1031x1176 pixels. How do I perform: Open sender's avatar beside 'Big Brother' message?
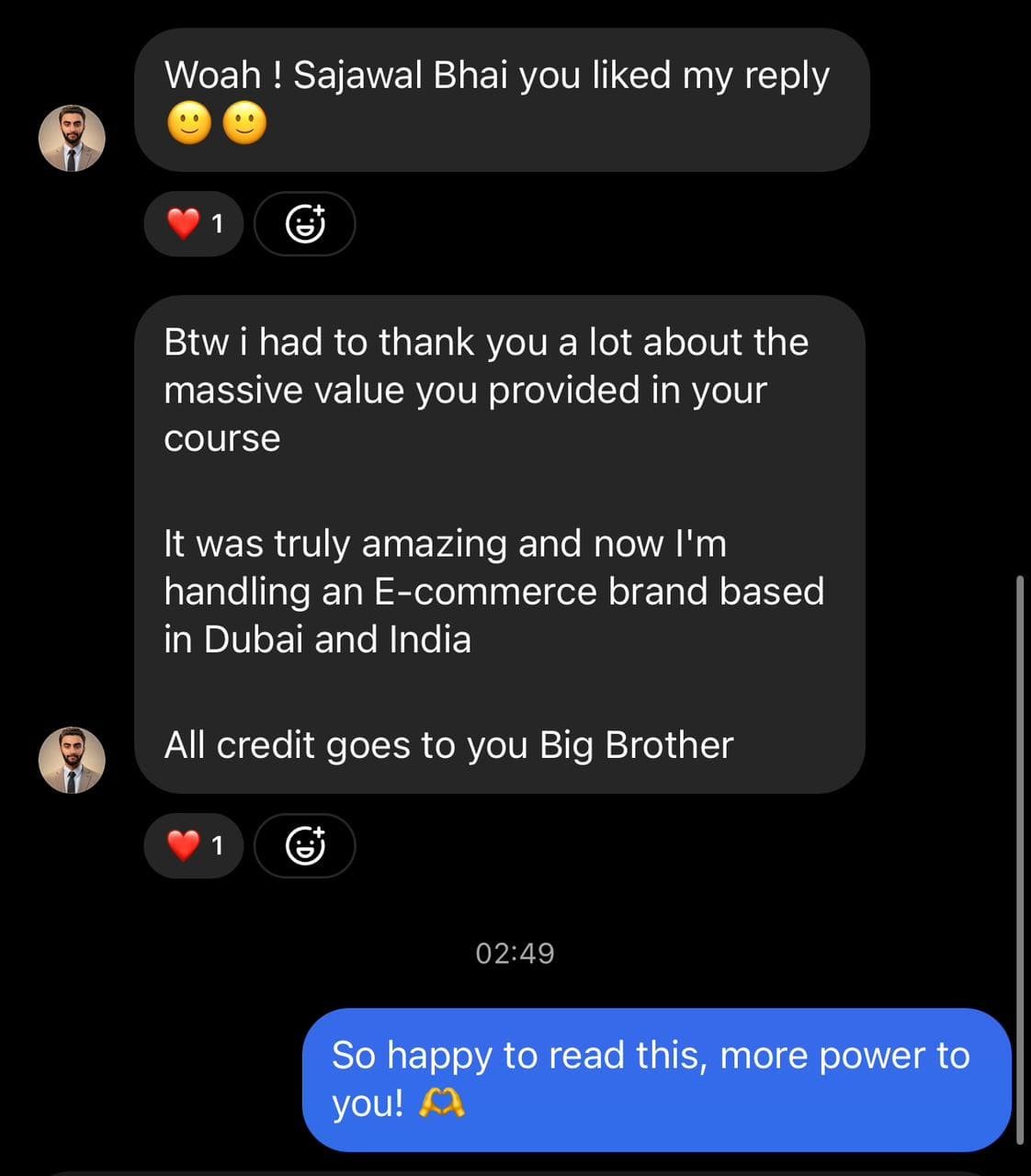[x=72, y=760]
